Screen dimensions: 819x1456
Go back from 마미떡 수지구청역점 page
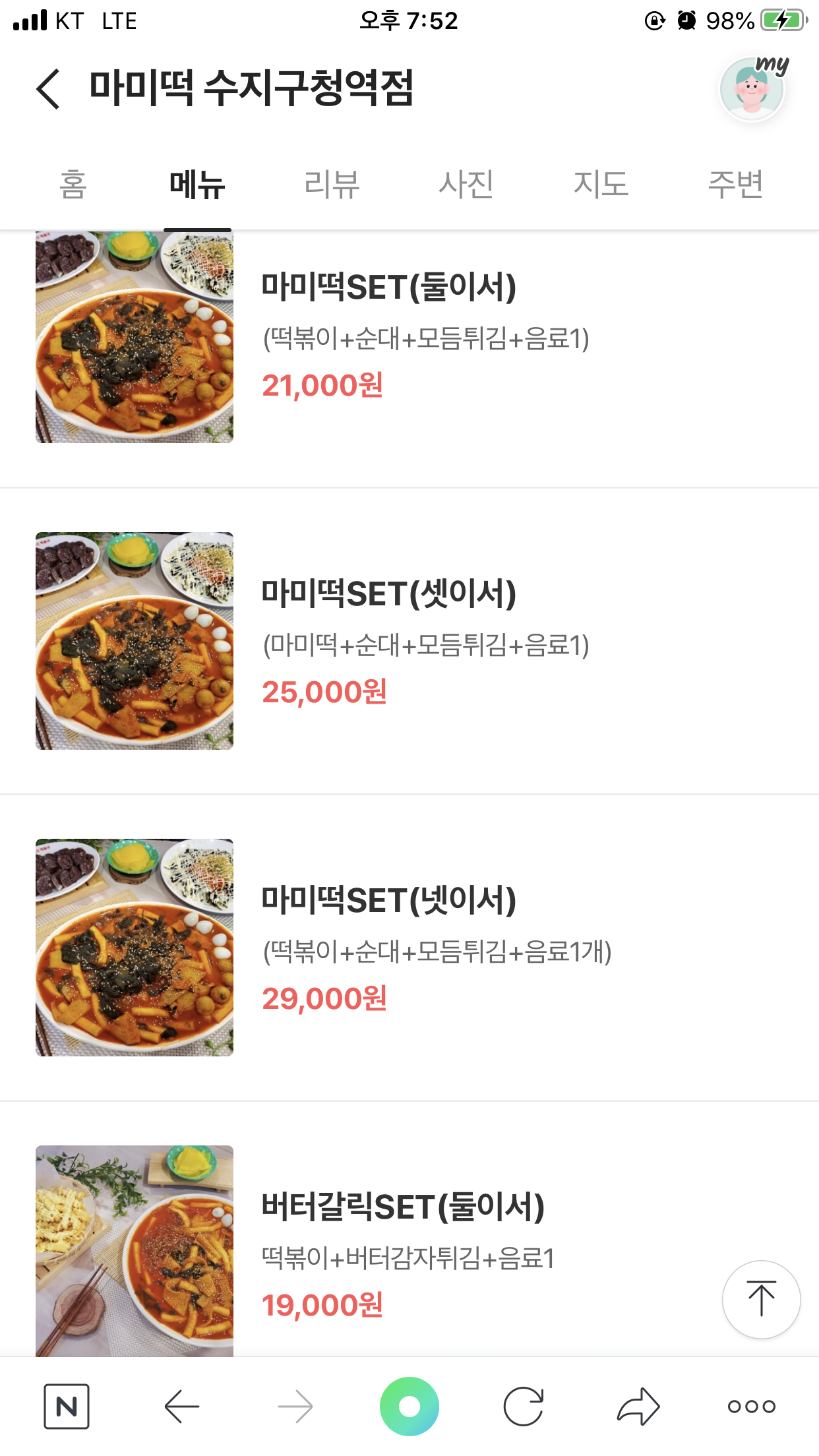click(48, 89)
